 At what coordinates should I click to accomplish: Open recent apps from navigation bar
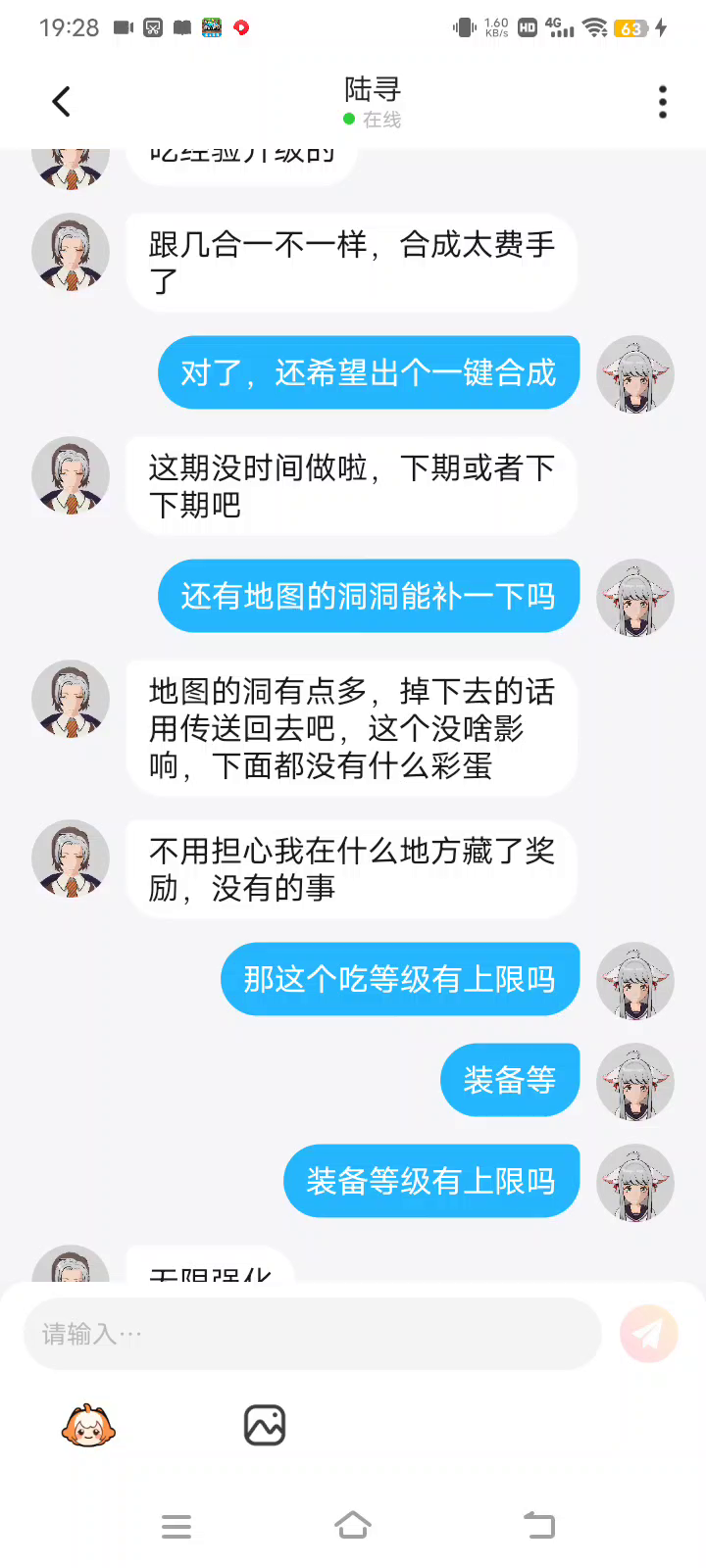(x=176, y=1526)
